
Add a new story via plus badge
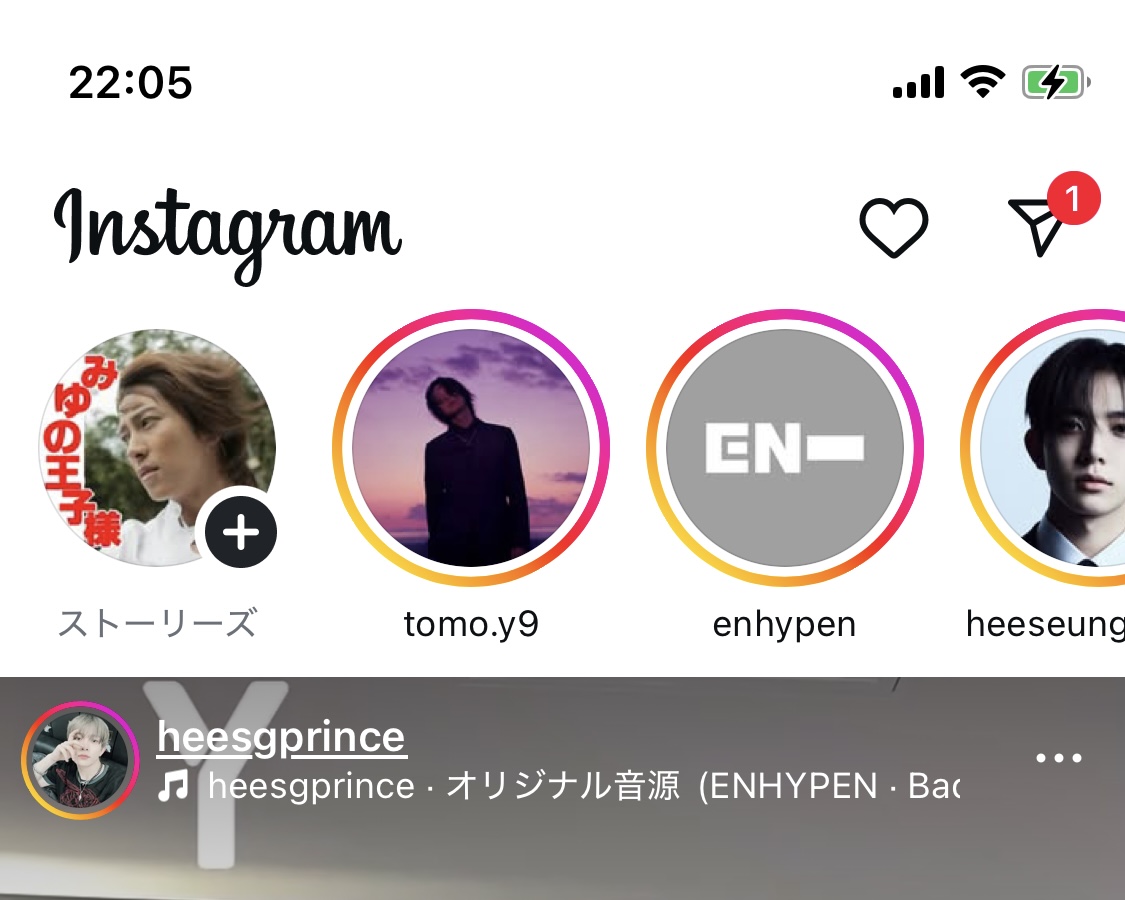[x=241, y=533]
